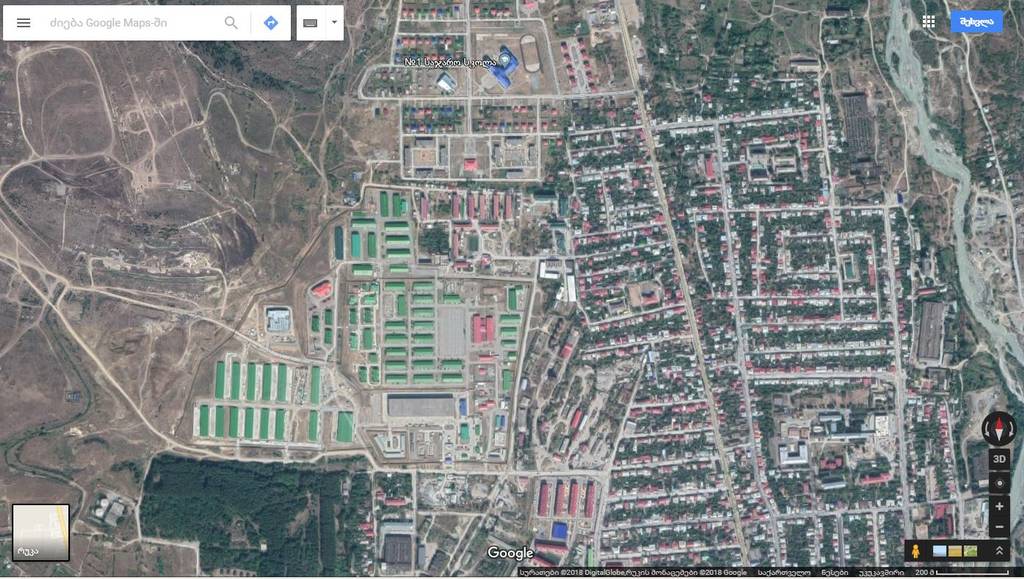
Task: Zoom out with the minus button
Action: pos(999,527)
